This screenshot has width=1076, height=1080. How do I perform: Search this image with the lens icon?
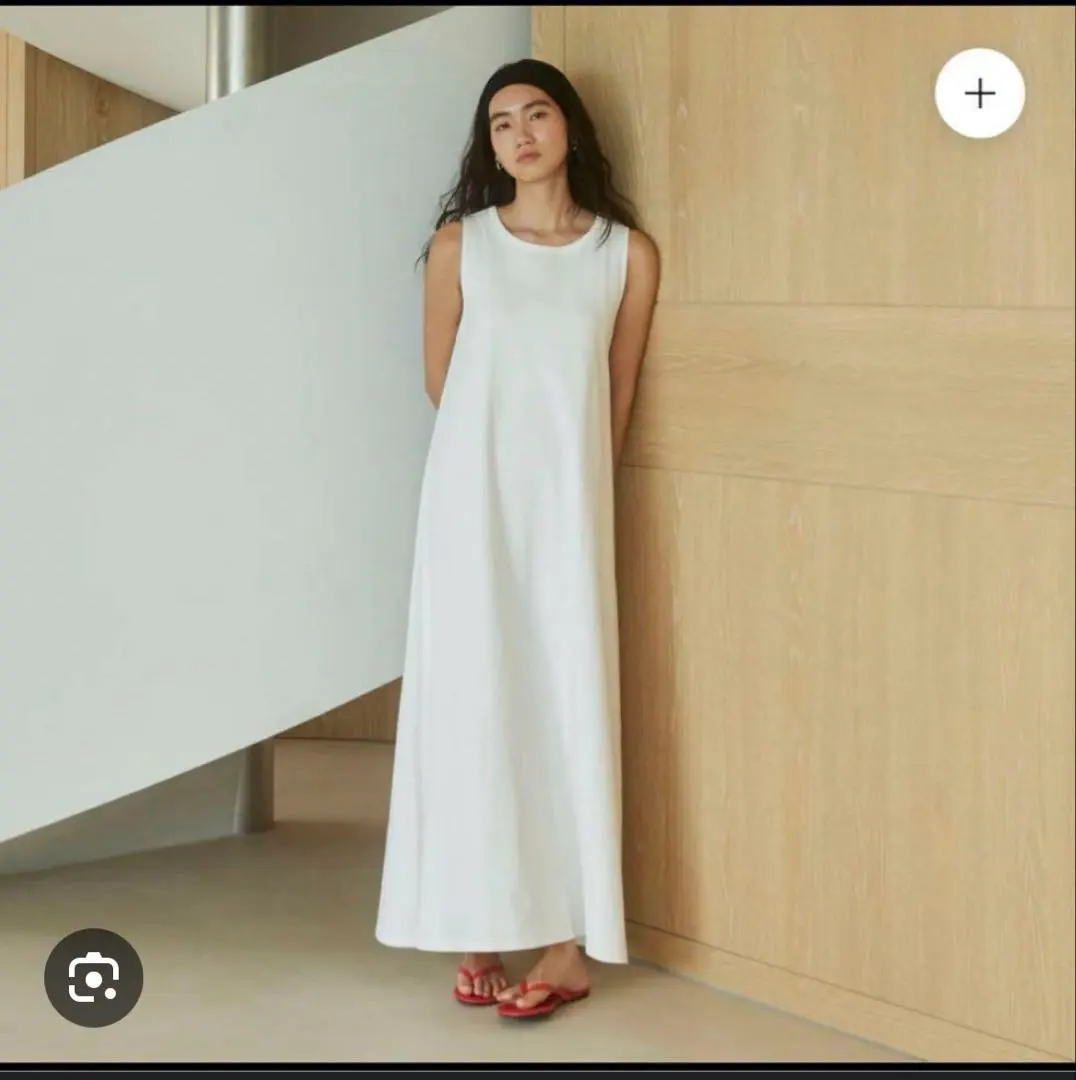click(x=94, y=978)
